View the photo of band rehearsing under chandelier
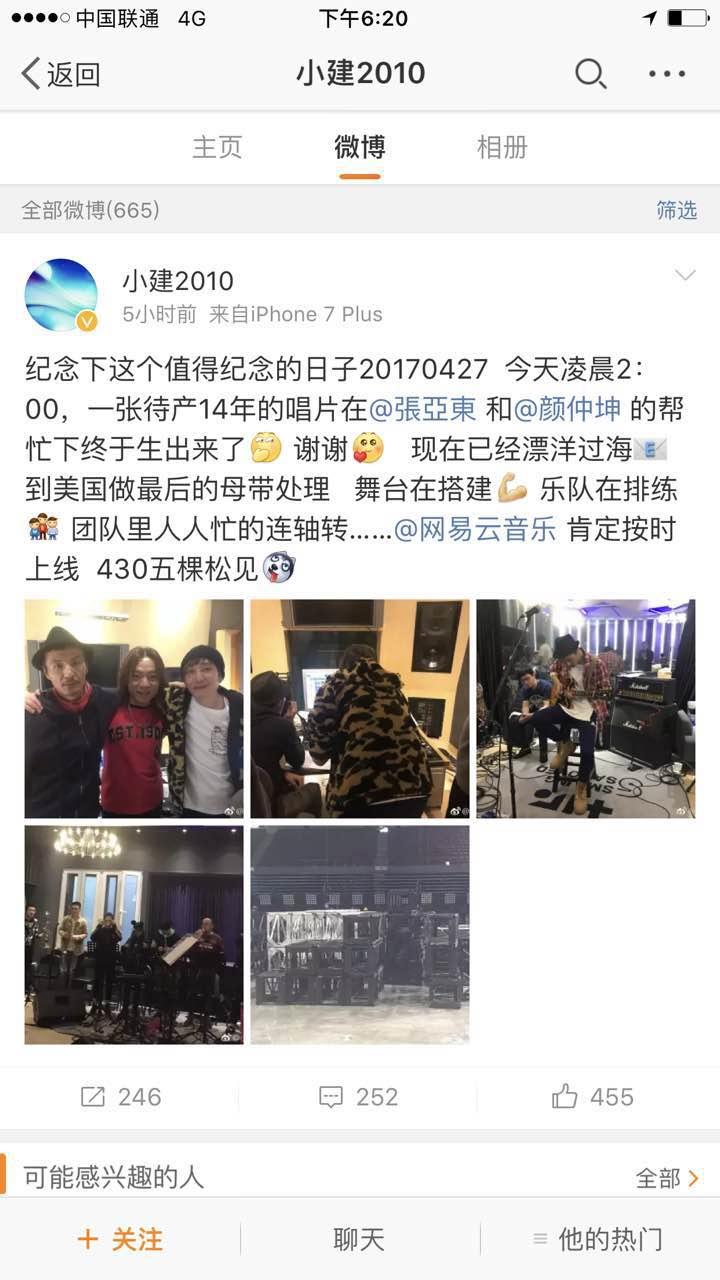The image size is (720, 1280). [134, 934]
